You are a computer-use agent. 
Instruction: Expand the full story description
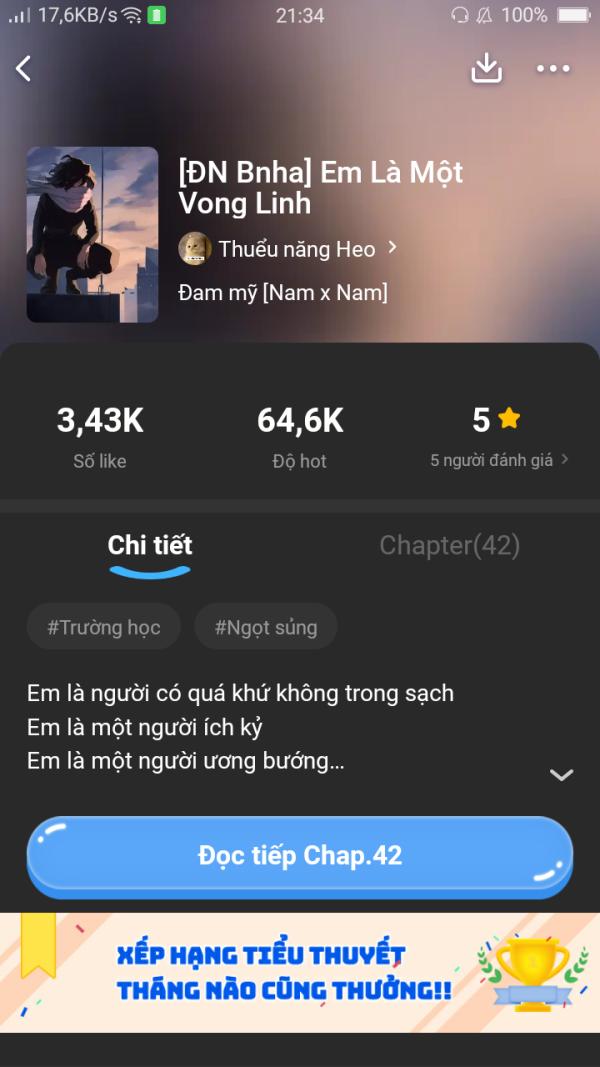pos(561,775)
